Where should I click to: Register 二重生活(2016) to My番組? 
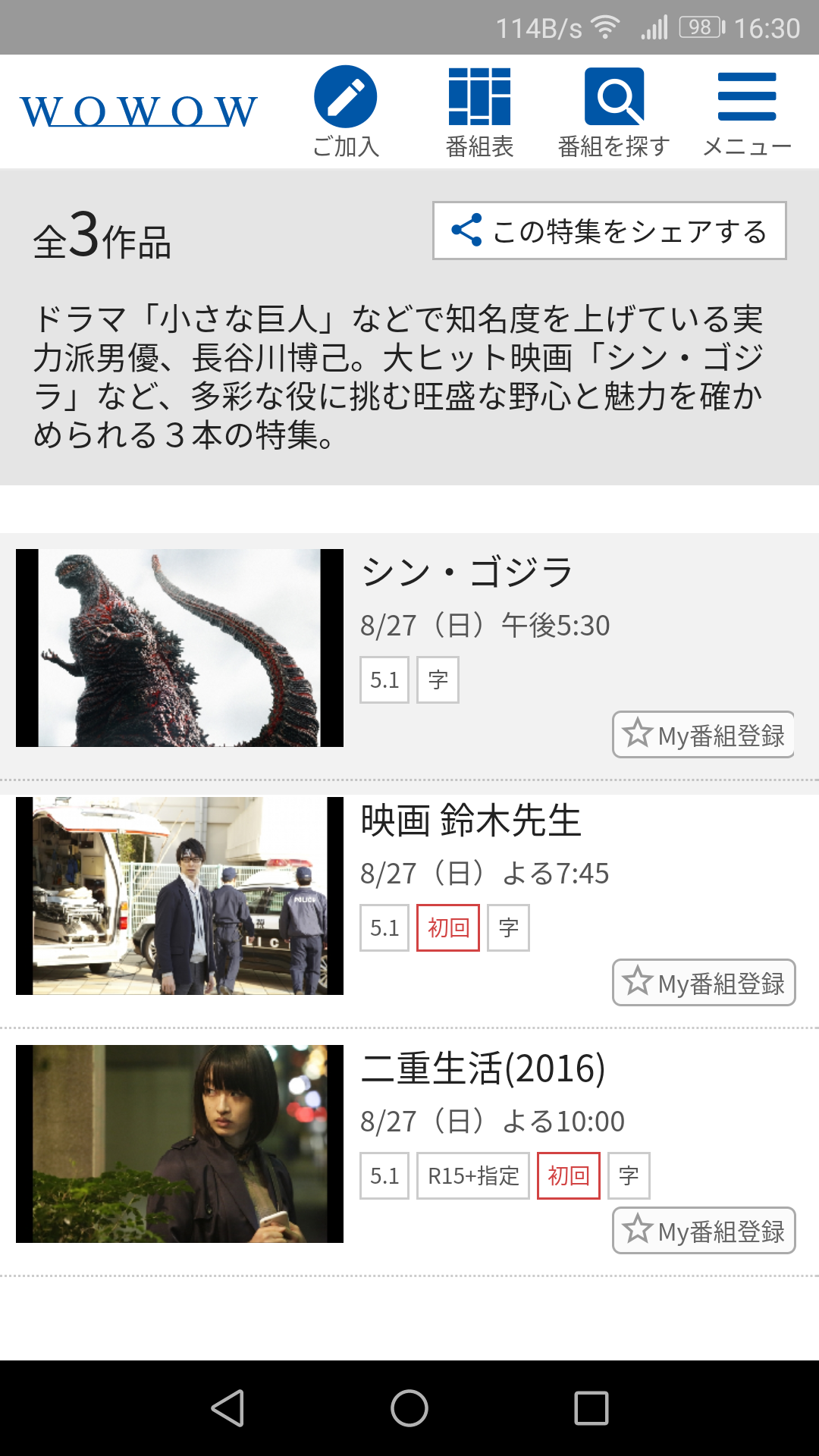tap(704, 1231)
